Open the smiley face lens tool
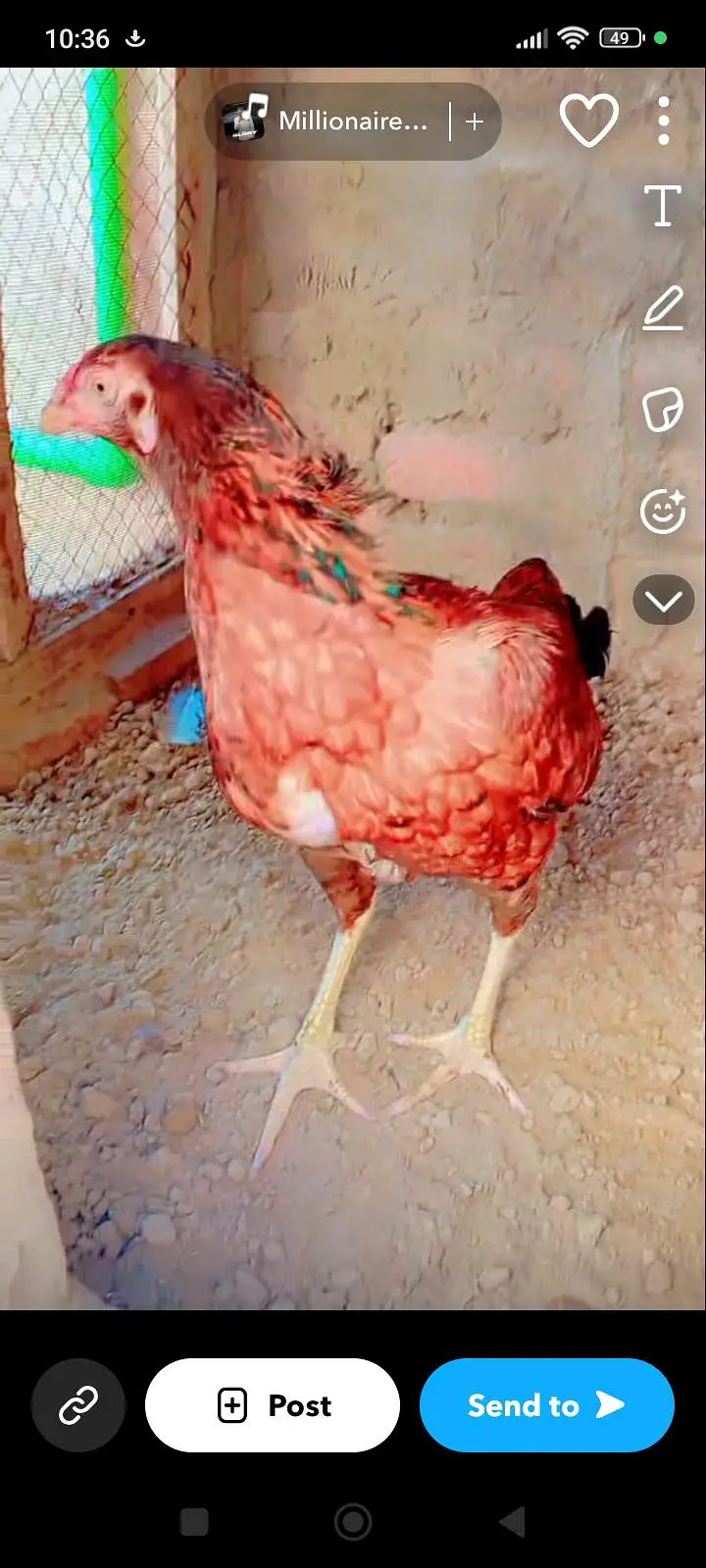This screenshot has height=1568, width=706. tap(663, 510)
